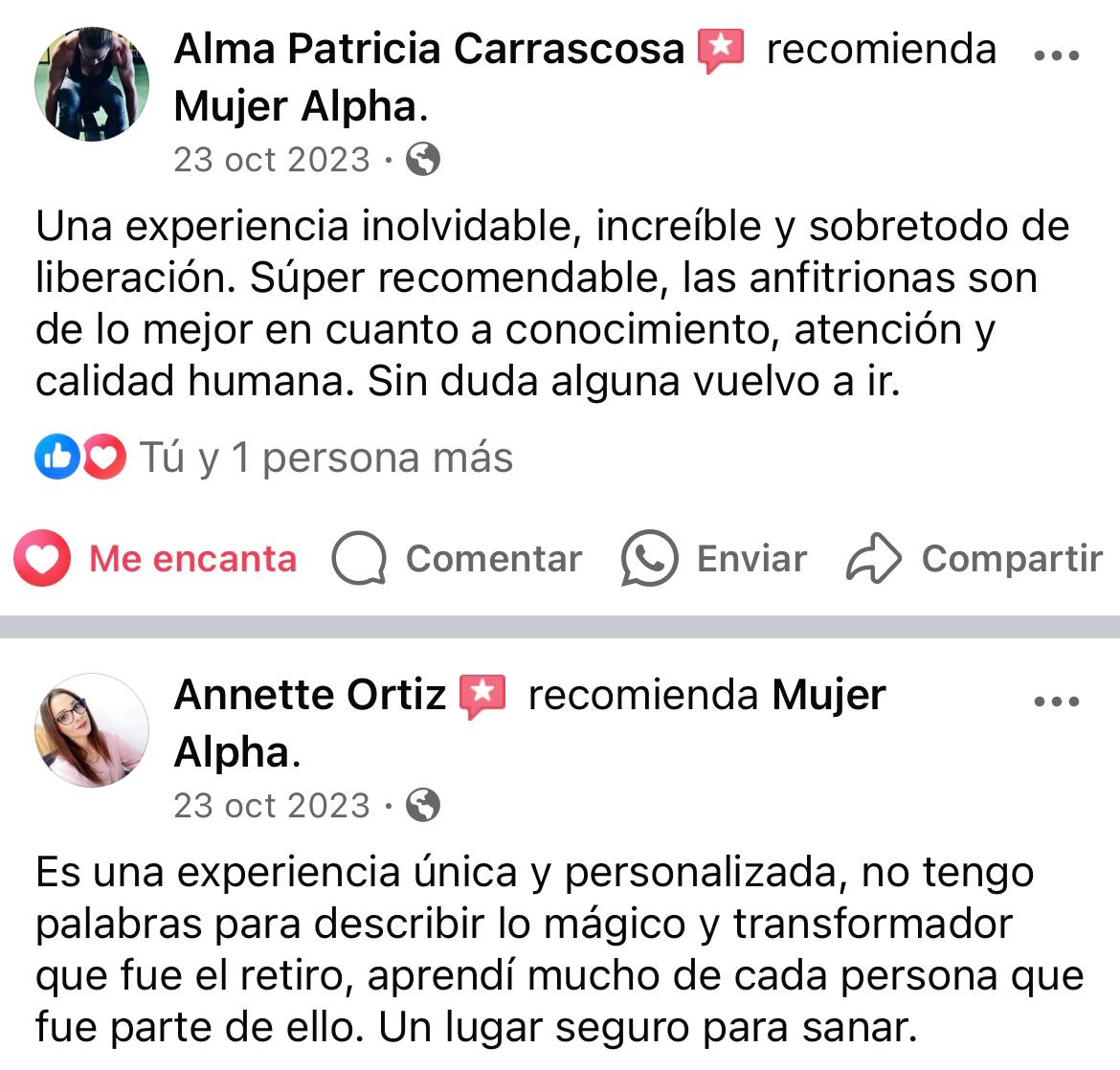
Task: Open Annette Ortiz's profile name
Action: tap(310, 695)
